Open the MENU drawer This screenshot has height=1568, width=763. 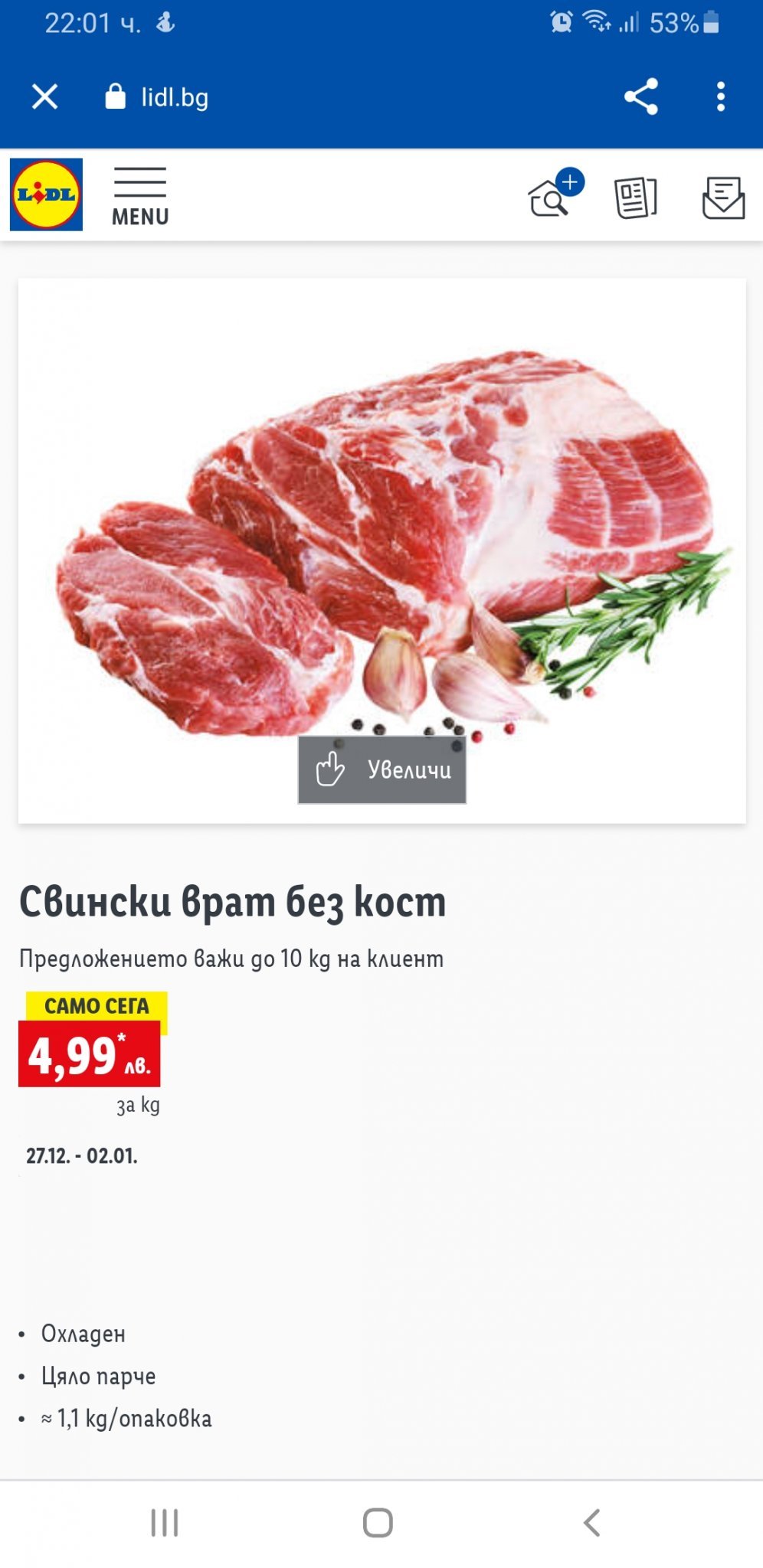[x=140, y=197]
